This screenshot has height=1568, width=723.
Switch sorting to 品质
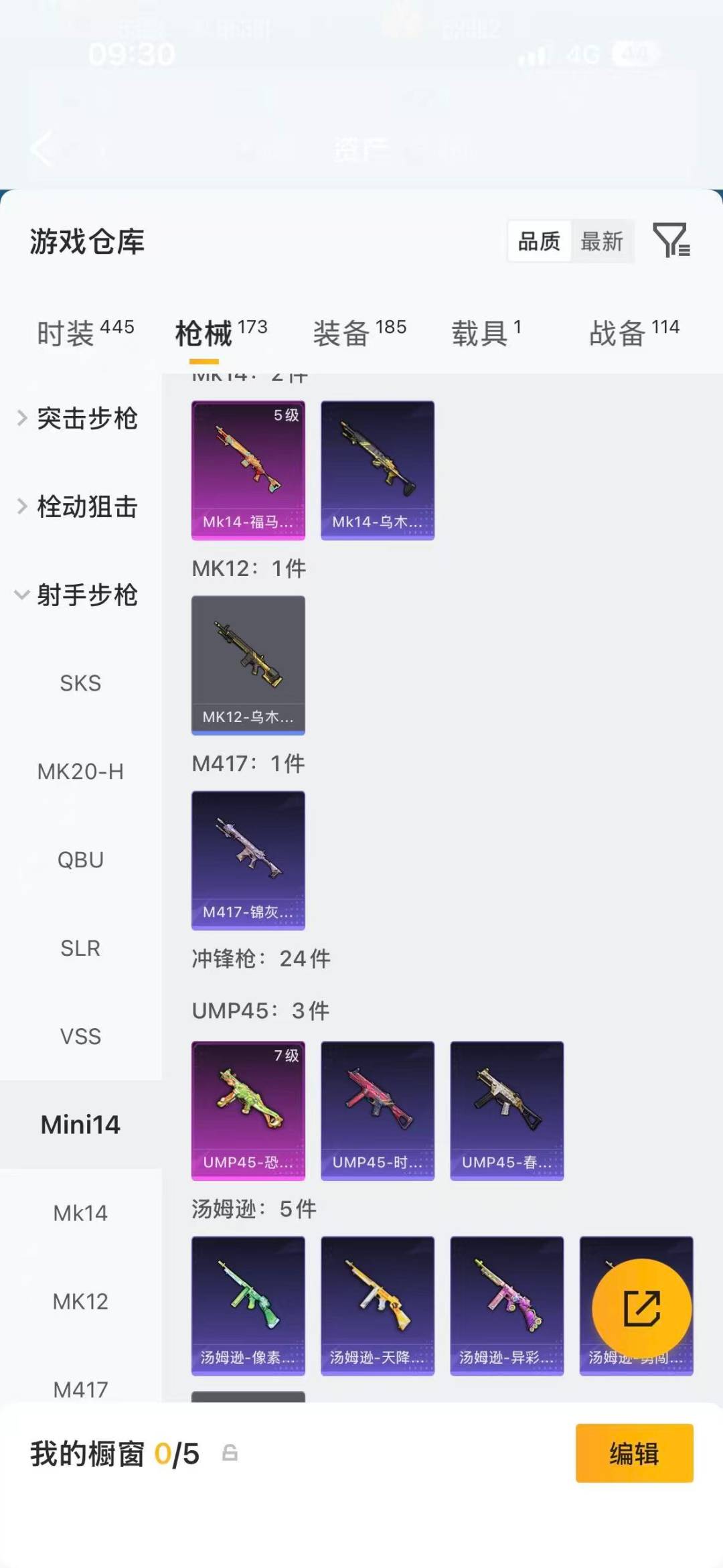point(539,242)
